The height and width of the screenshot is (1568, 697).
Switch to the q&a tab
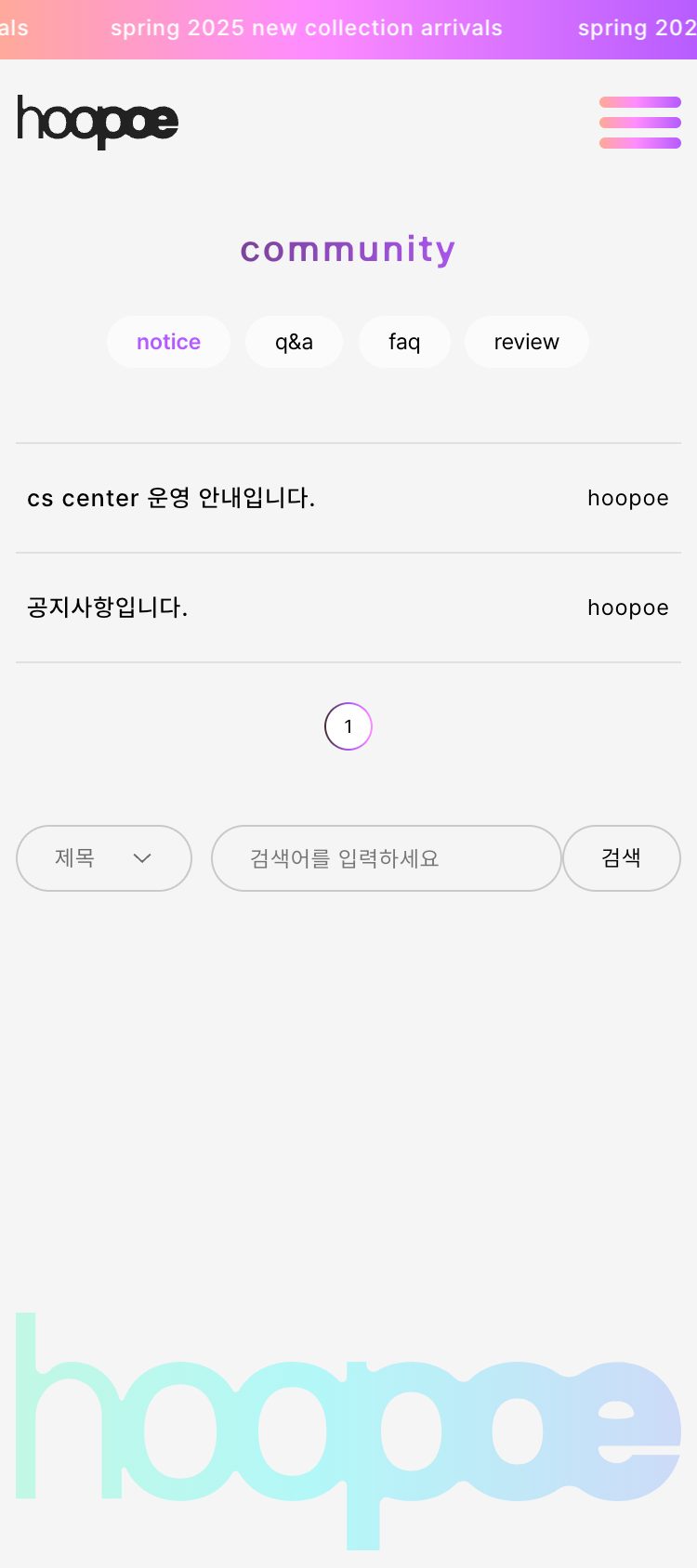(294, 342)
